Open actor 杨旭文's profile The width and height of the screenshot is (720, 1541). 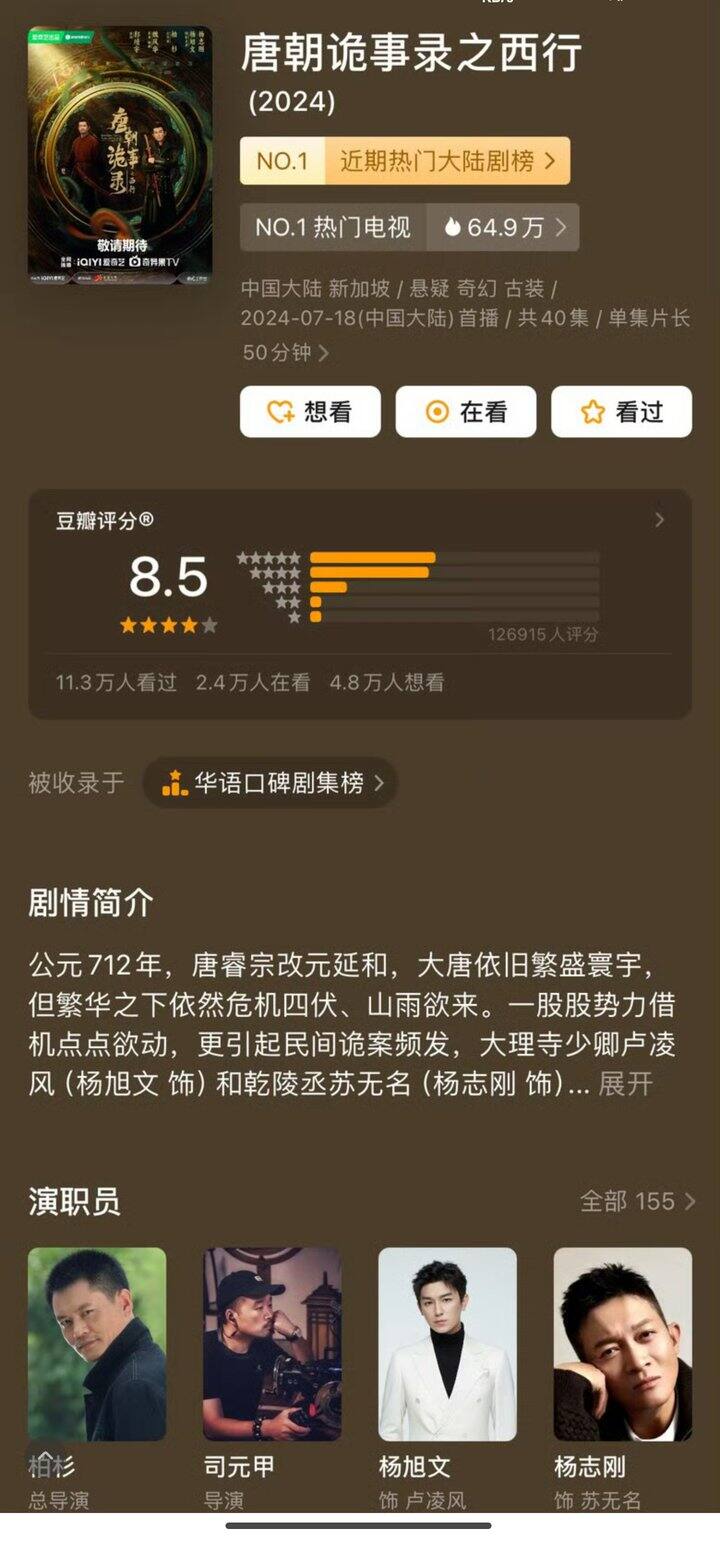coord(447,1344)
